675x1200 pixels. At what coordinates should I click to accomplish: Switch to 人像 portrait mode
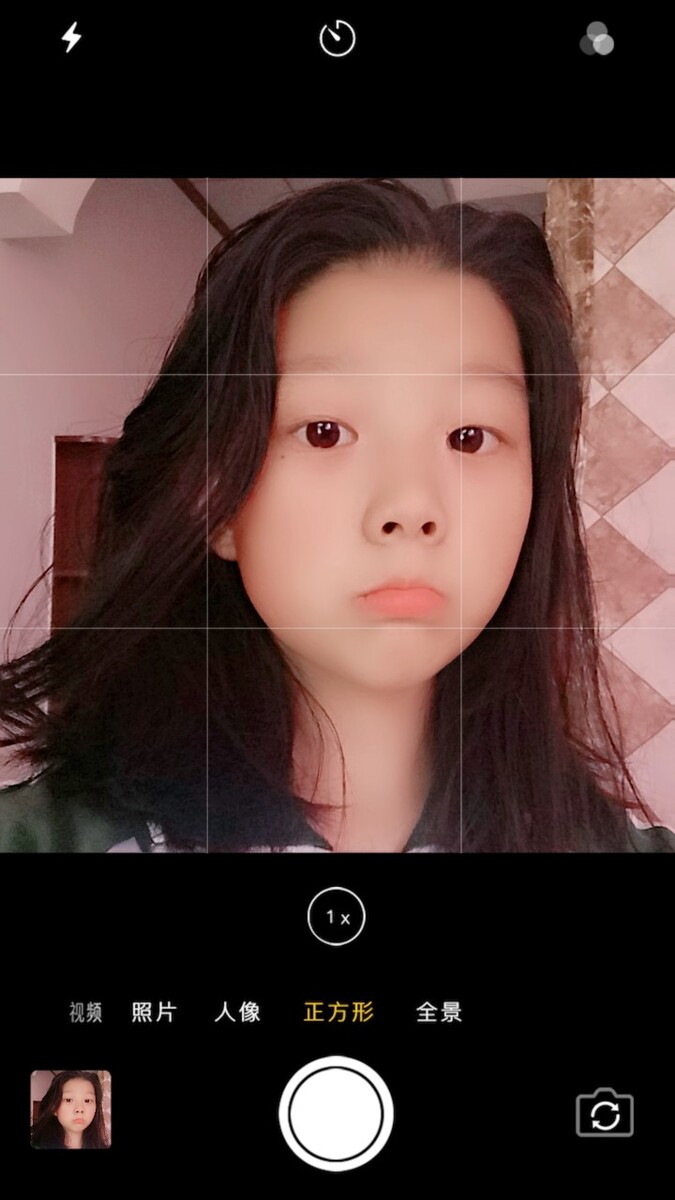pos(237,1012)
